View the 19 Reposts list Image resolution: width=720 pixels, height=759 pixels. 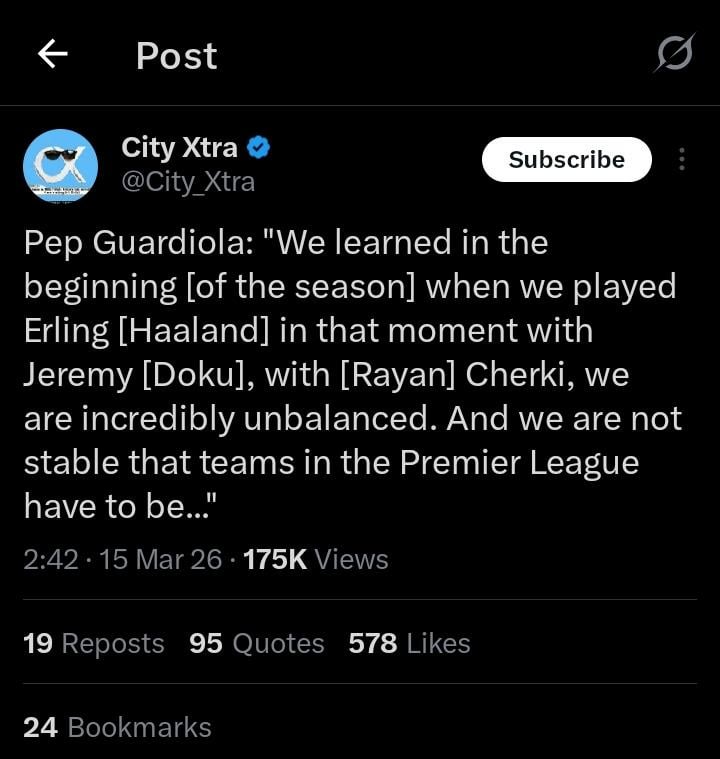93,643
